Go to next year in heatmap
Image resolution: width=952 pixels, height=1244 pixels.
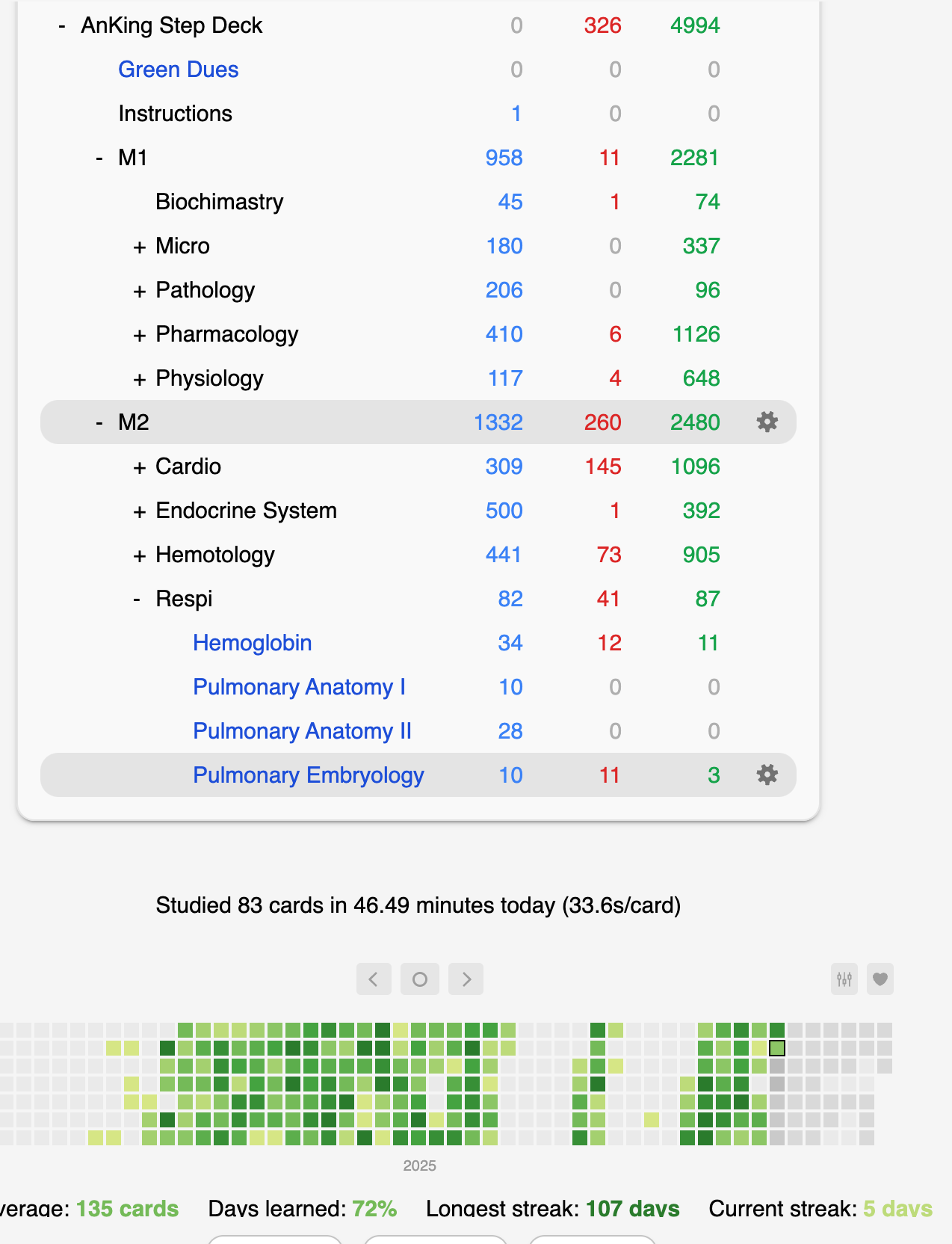point(466,979)
